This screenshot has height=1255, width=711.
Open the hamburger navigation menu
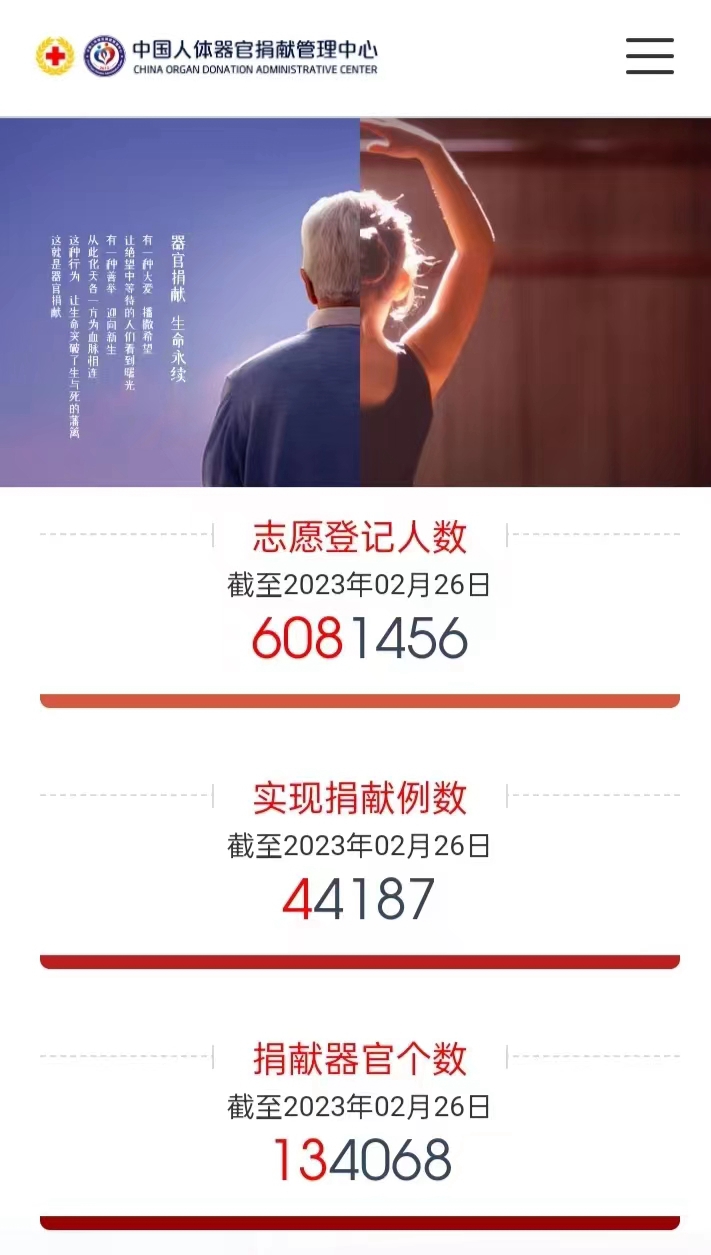(x=650, y=56)
